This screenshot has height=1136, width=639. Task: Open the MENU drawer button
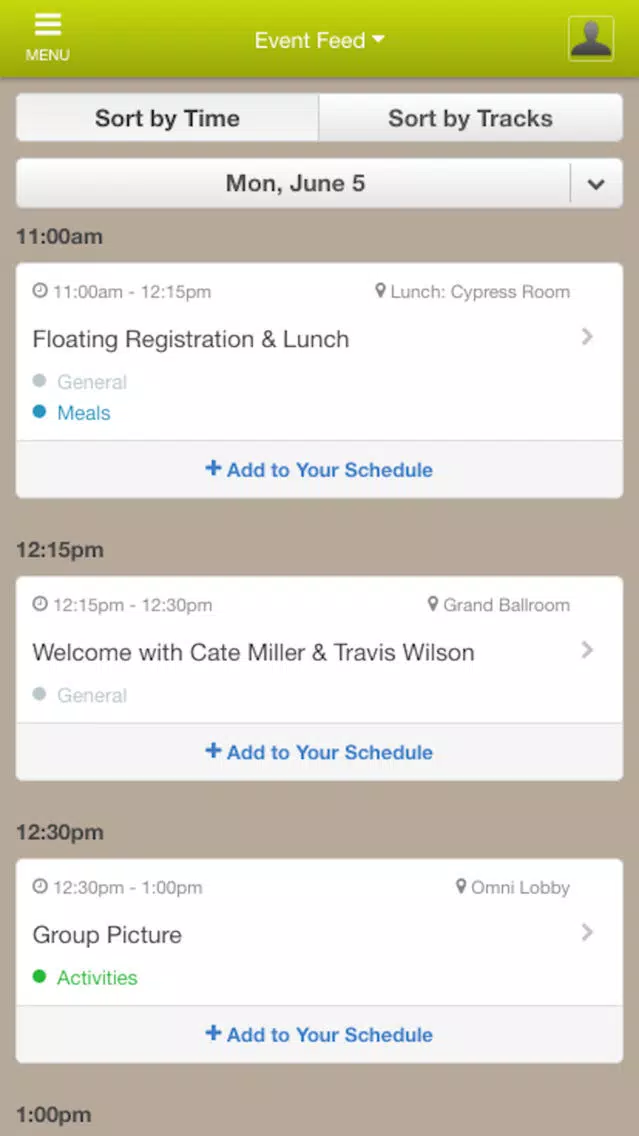click(48, 38)
